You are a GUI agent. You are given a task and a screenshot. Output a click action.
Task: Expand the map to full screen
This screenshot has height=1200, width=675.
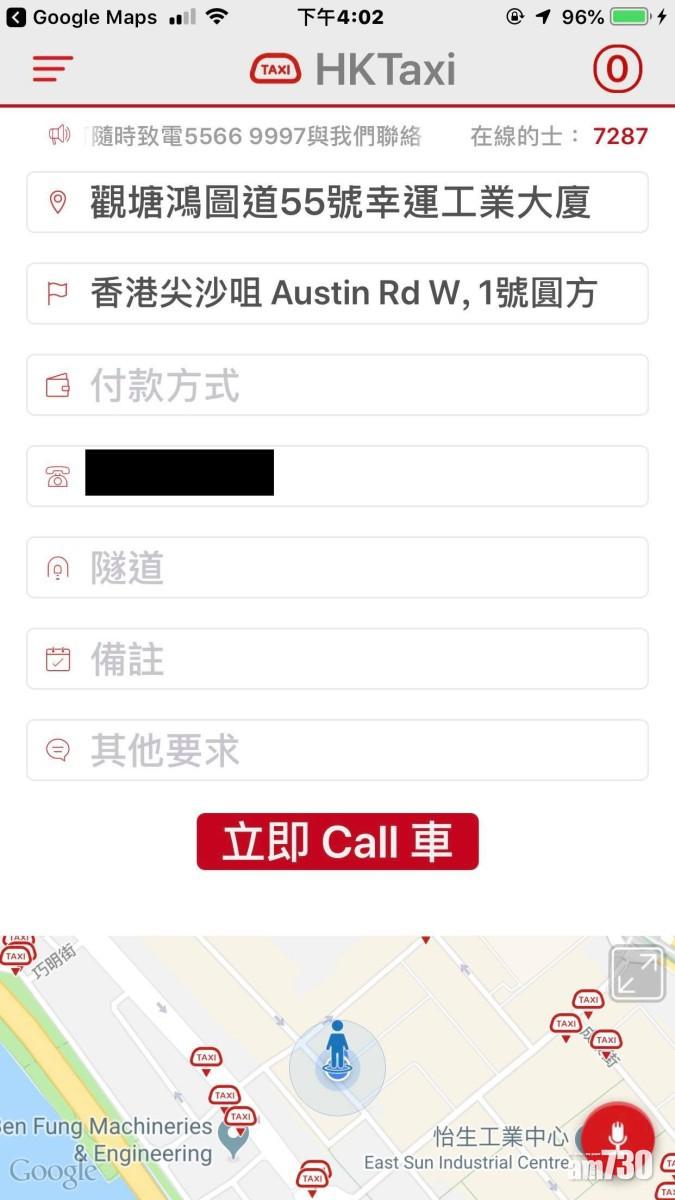click(637, 974)
